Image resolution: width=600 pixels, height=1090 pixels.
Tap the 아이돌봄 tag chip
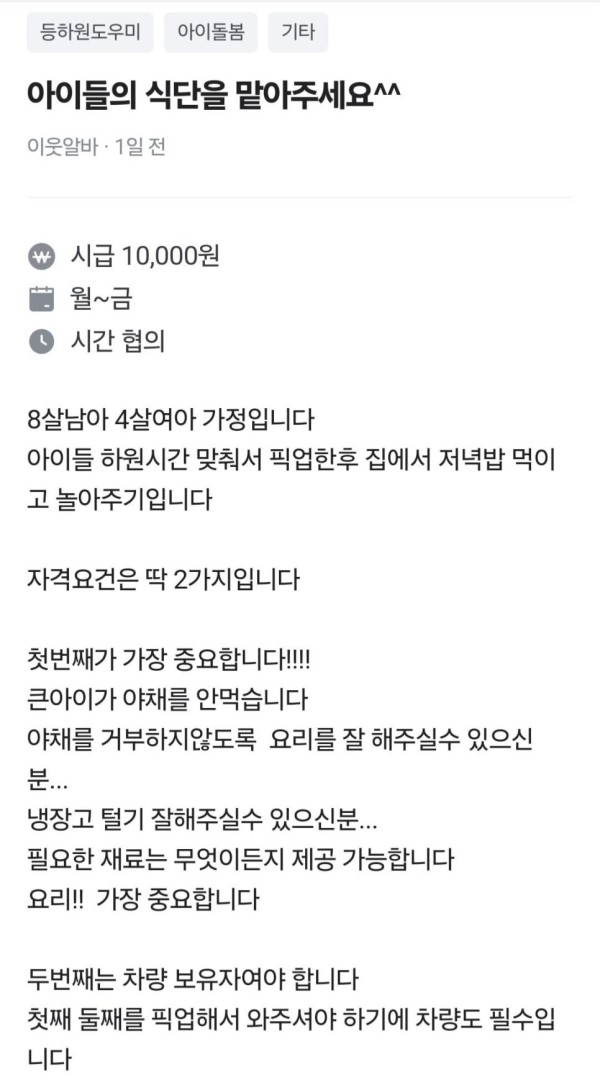(x=210, y=33)
